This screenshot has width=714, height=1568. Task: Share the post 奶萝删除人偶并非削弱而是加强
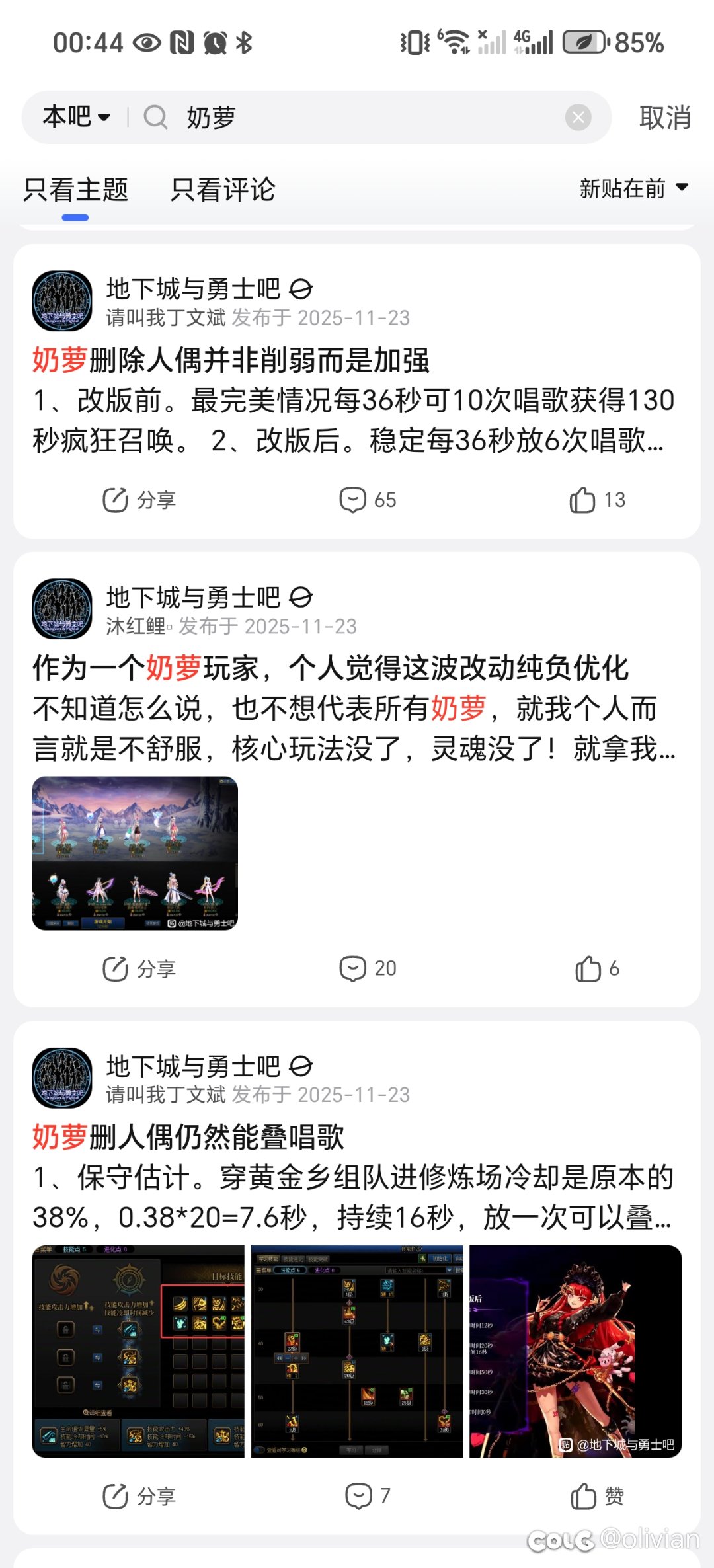[139, 500]
